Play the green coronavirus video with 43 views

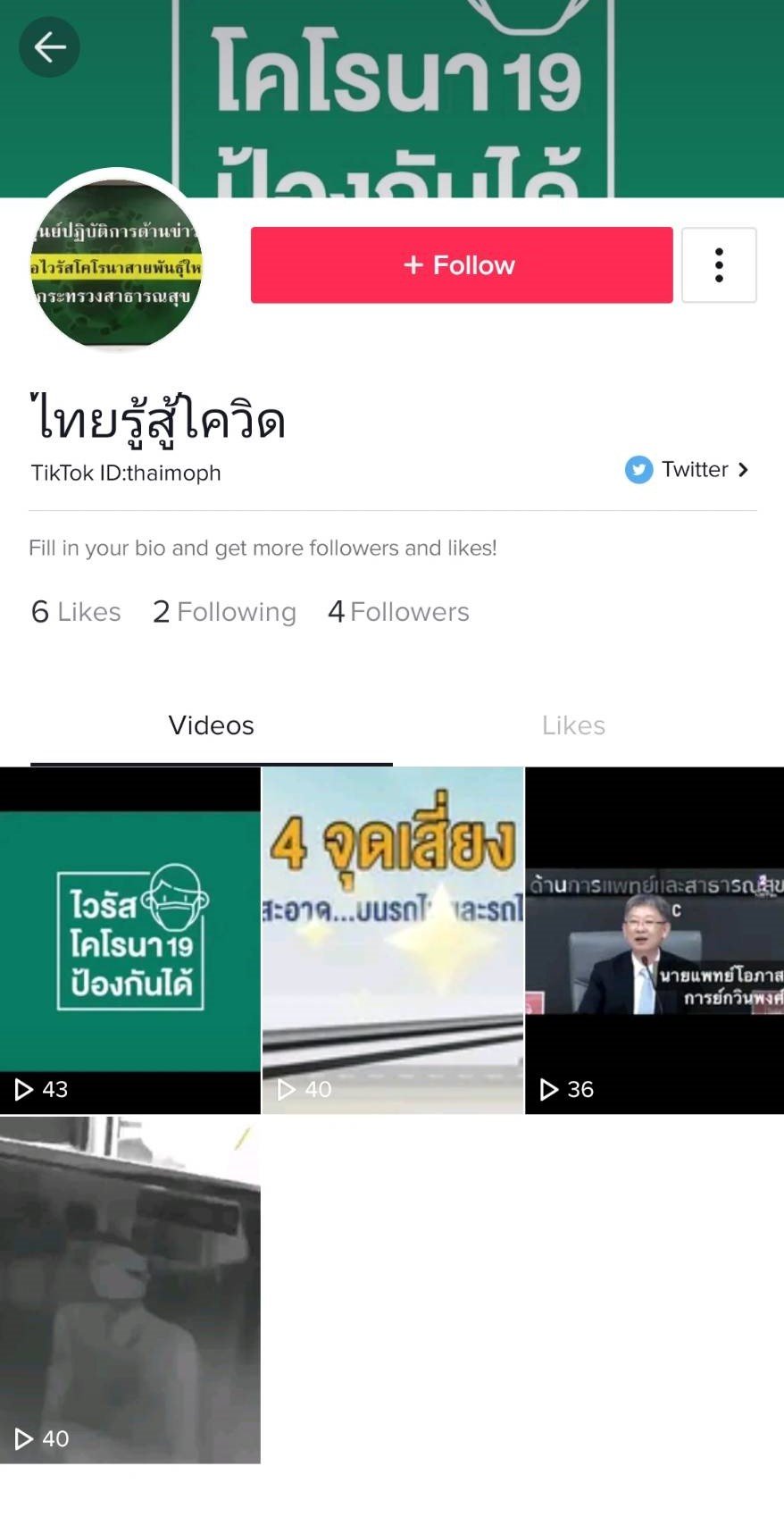(130, 940)
